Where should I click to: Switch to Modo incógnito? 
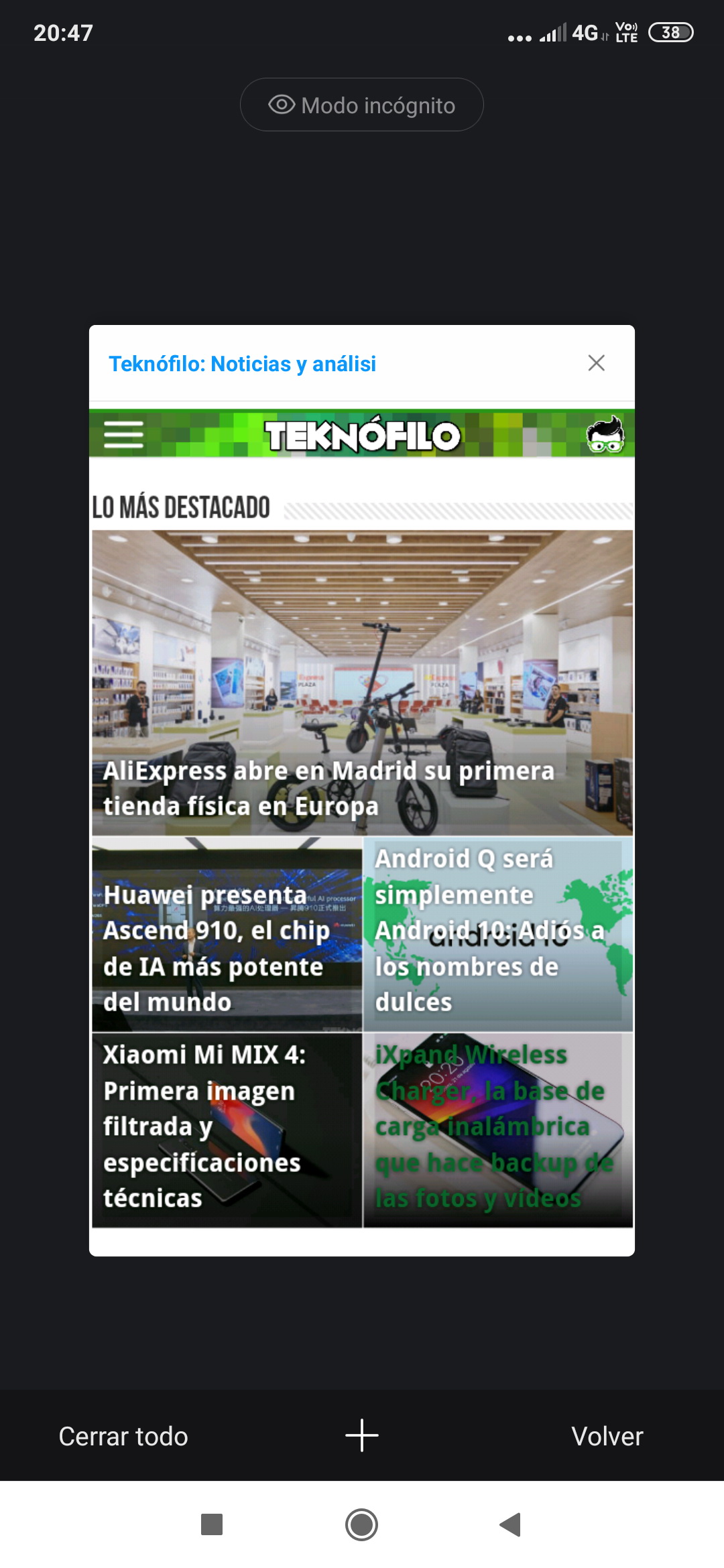click(x=362, y=105)
